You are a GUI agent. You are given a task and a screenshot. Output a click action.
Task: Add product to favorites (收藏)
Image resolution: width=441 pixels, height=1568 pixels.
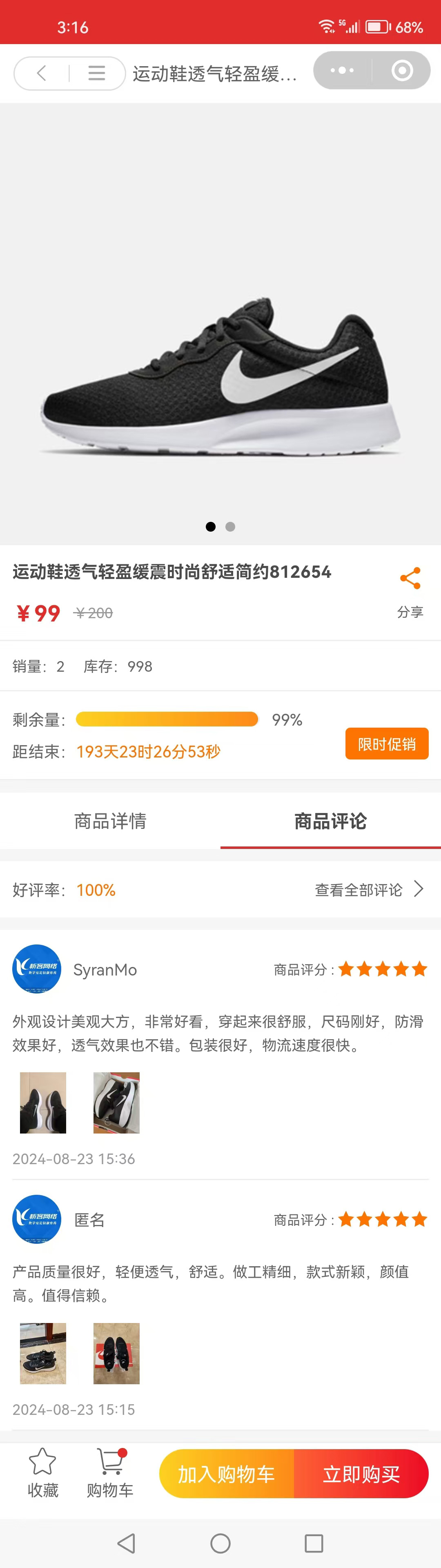[42, 1472]
